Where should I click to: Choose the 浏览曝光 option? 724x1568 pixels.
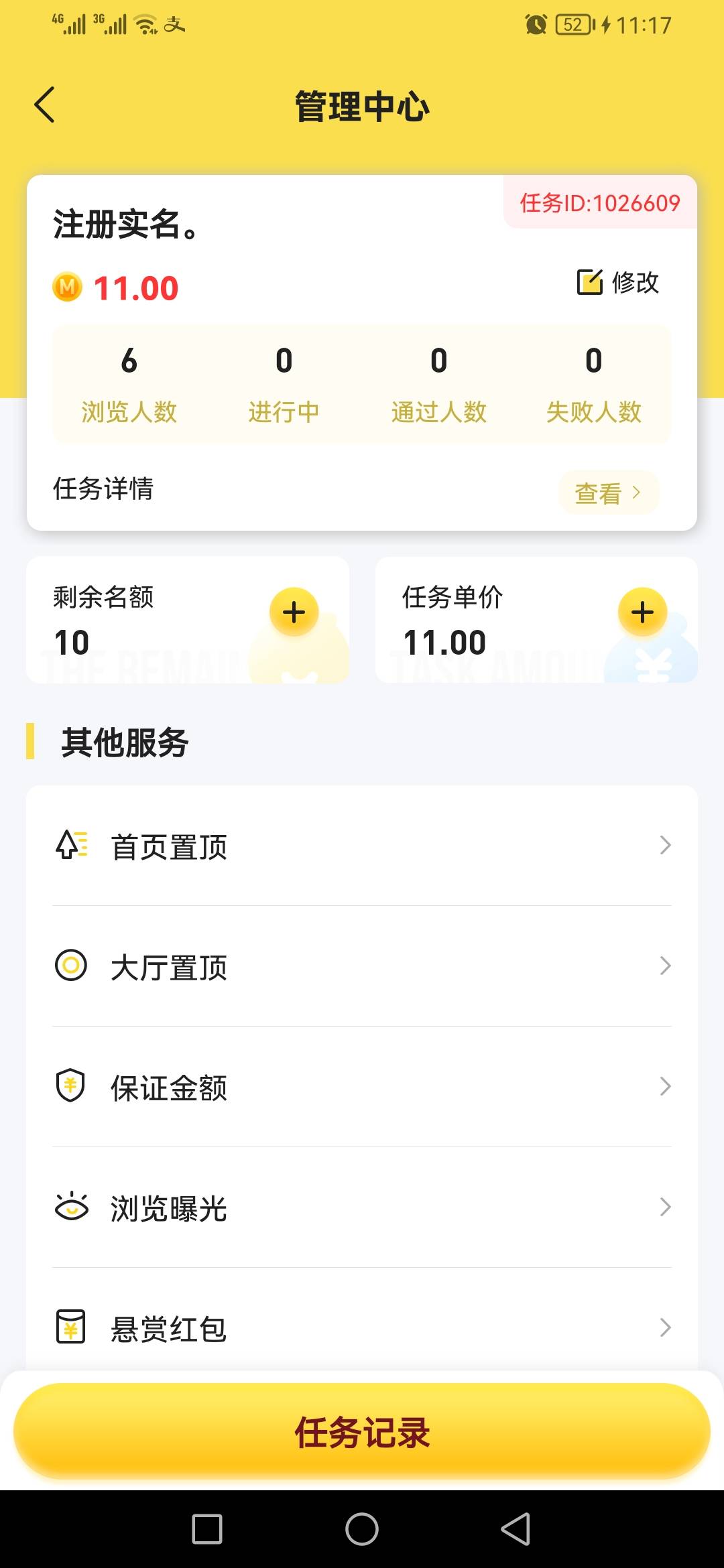point(362,1207)
